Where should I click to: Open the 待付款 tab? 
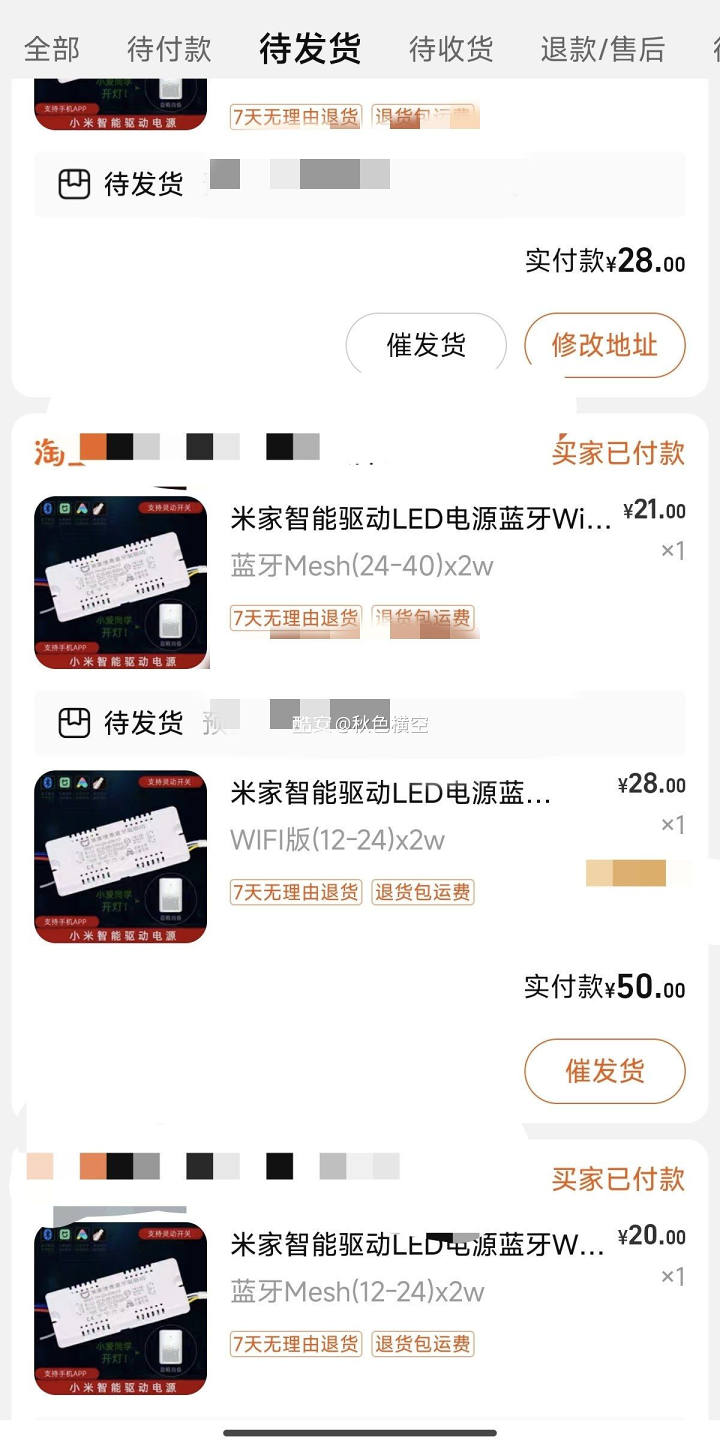coord(169,48)
